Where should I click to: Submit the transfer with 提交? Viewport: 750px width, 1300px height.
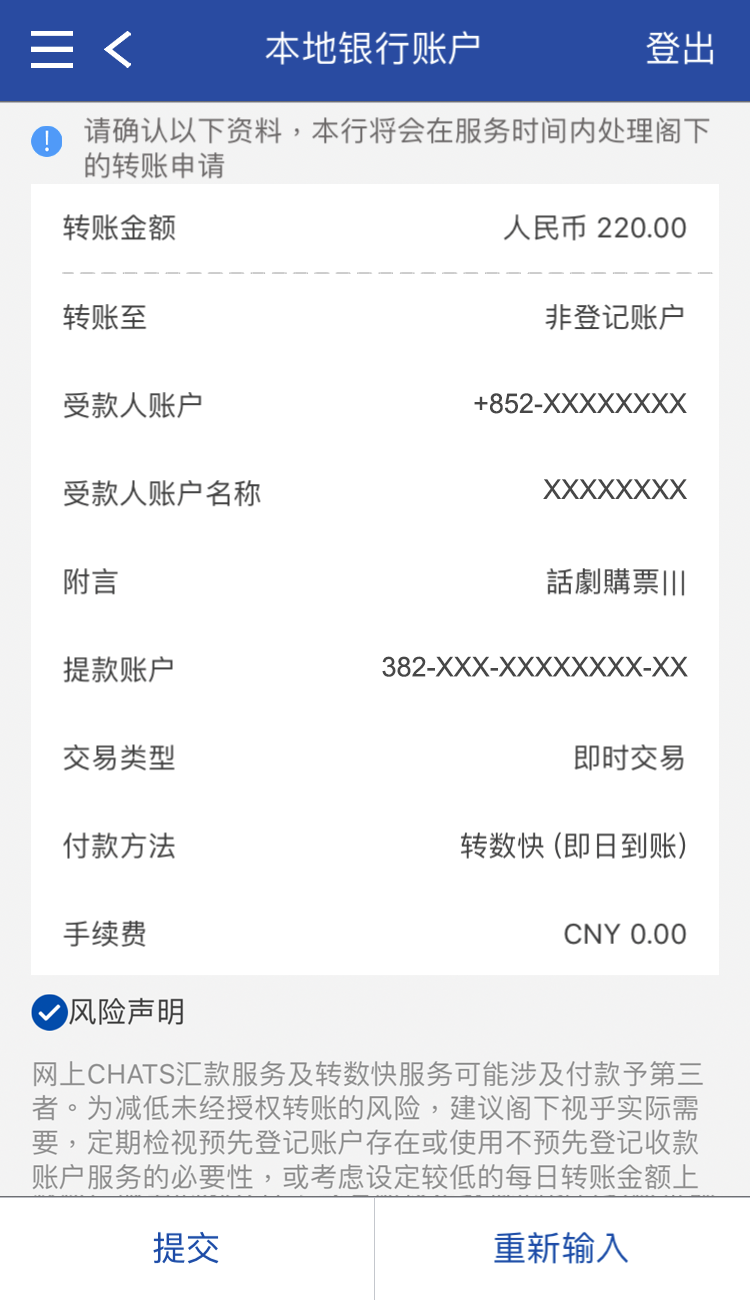point(187,1248)
